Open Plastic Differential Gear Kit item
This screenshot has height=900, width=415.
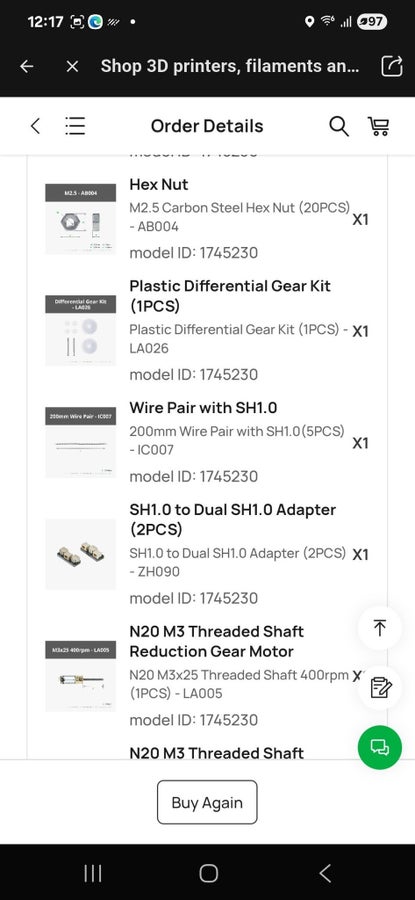click(230, 296)
